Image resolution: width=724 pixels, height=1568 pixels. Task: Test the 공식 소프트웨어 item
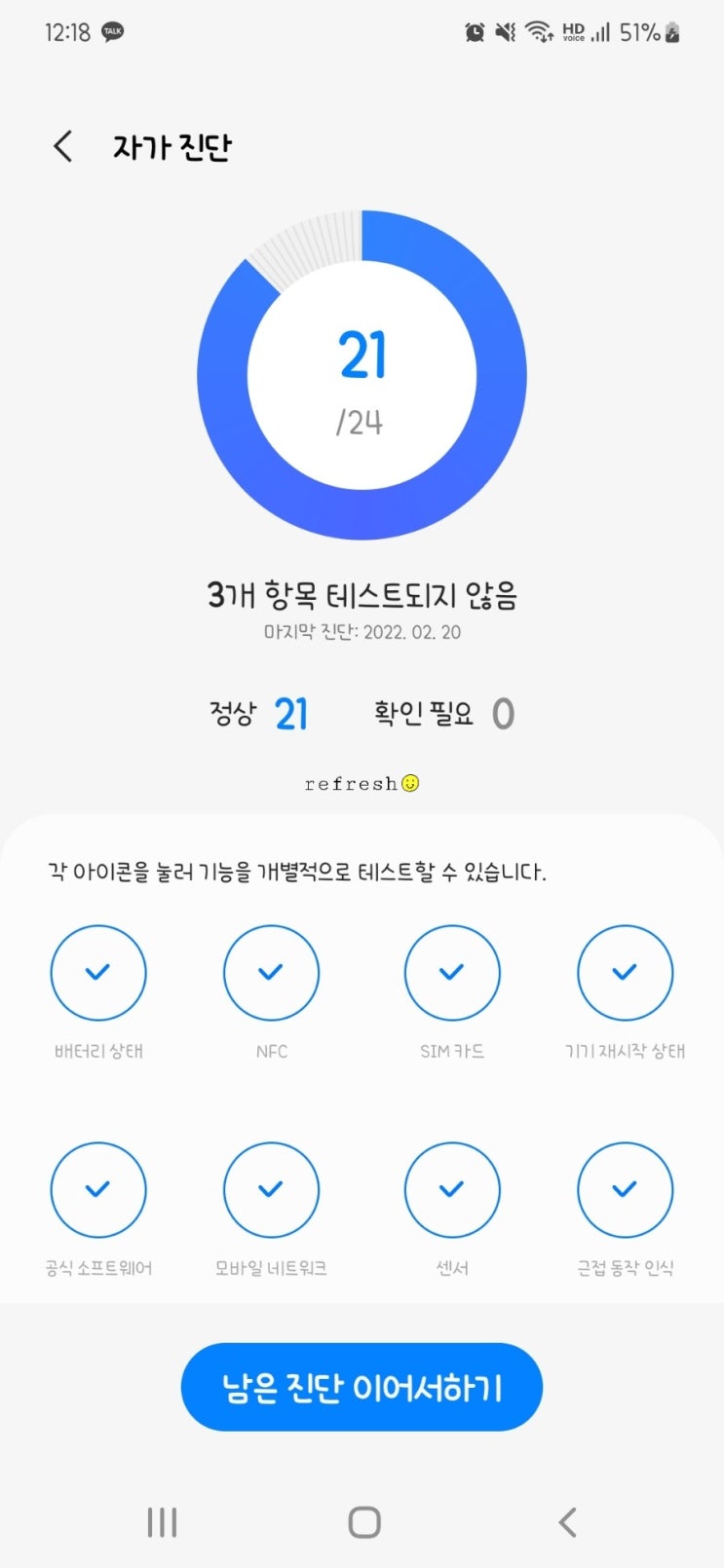click(x=98, y=1190)
